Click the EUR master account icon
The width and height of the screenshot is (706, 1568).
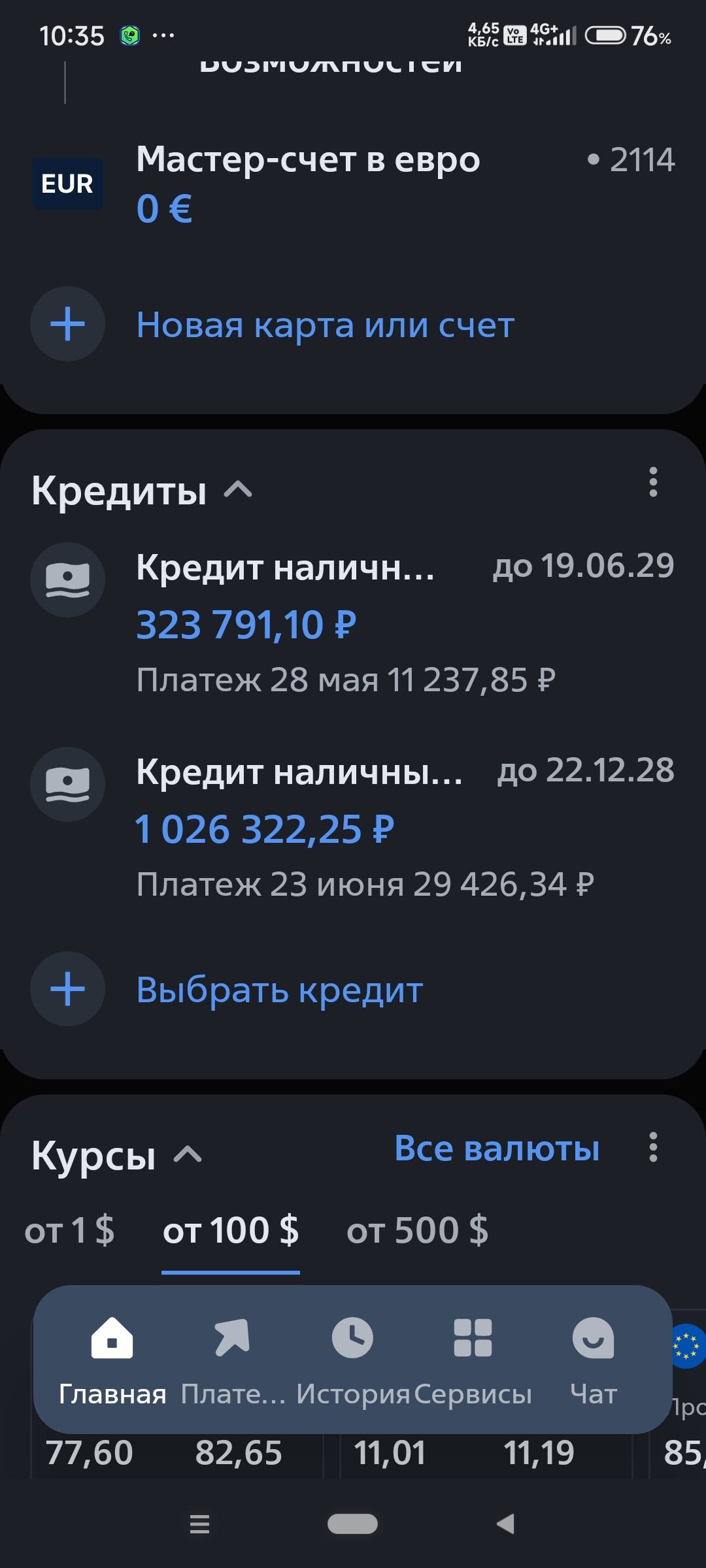[67, 184]
